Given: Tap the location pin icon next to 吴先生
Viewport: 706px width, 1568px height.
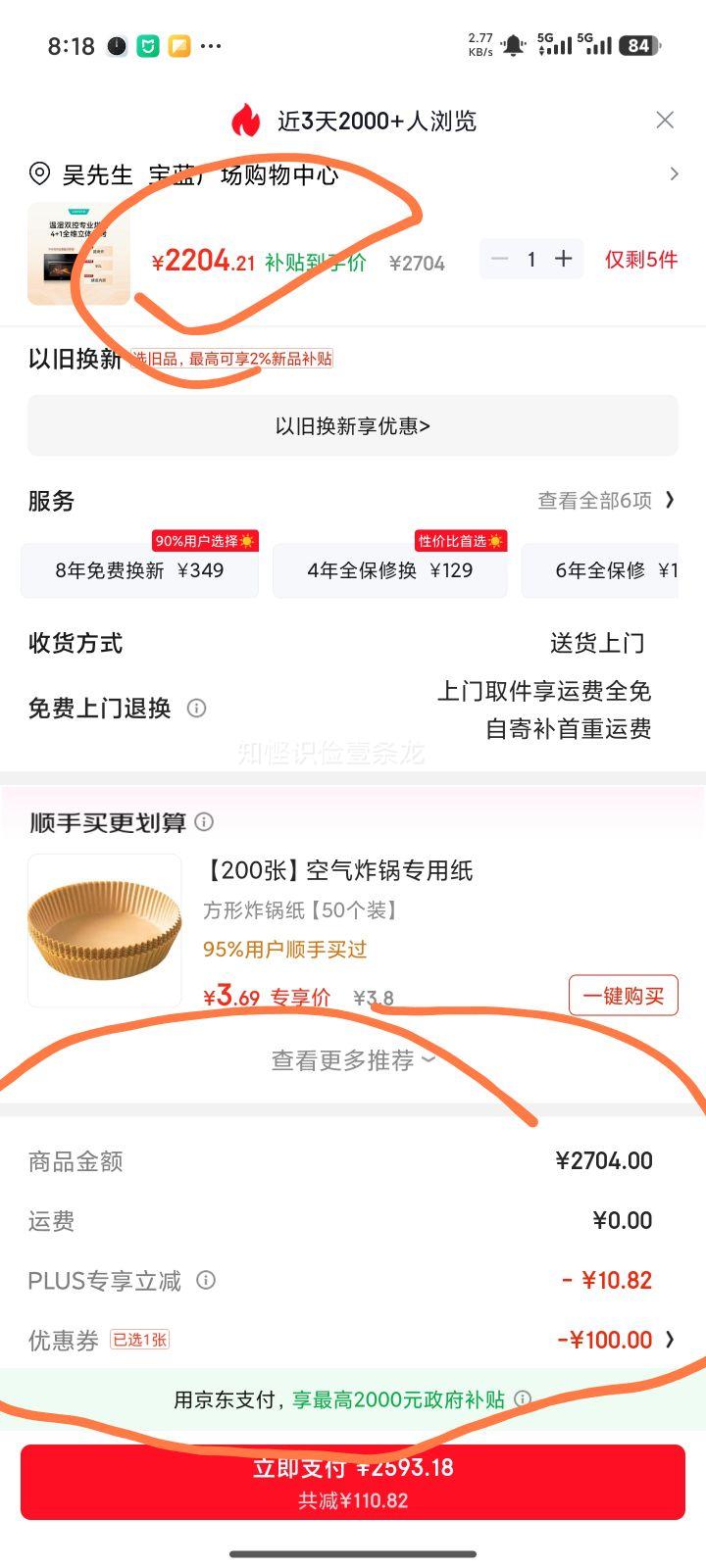Looking at the screenshot, I should (37, 174).
